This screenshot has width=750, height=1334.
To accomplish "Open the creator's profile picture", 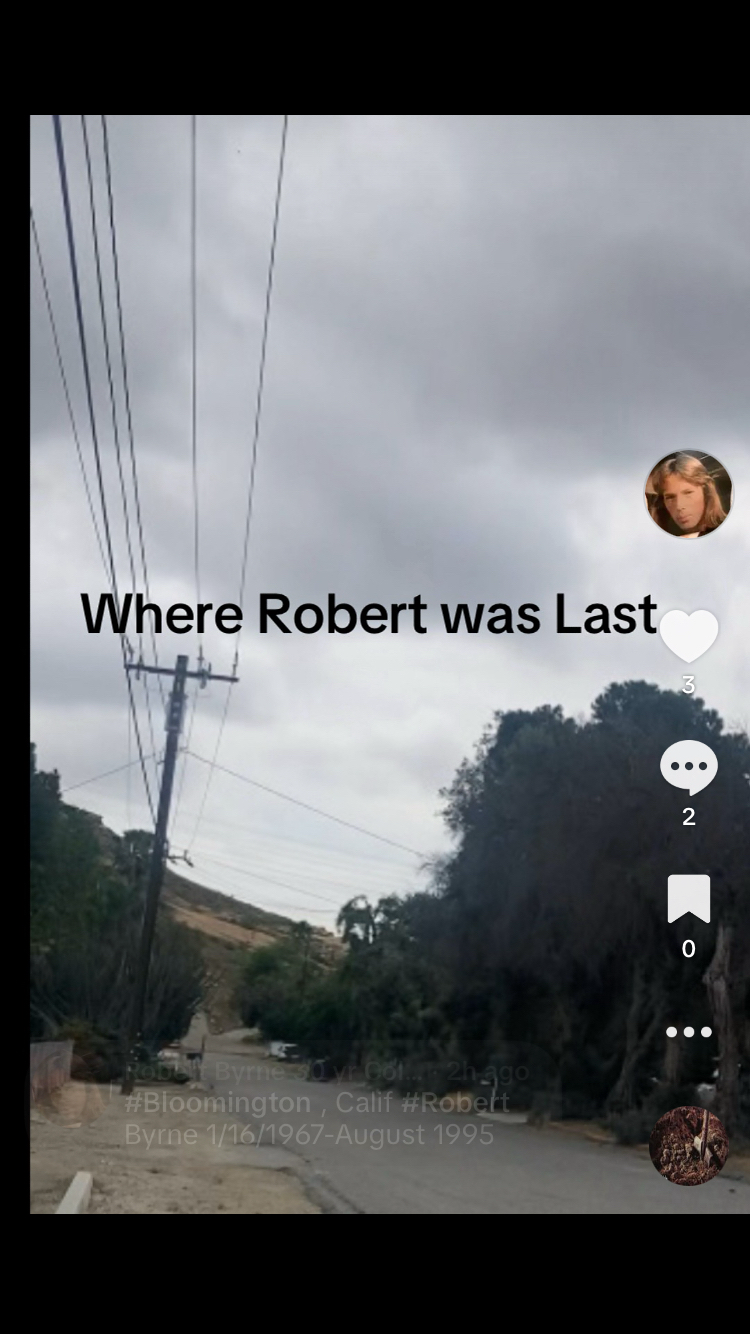I will (688, 494).
